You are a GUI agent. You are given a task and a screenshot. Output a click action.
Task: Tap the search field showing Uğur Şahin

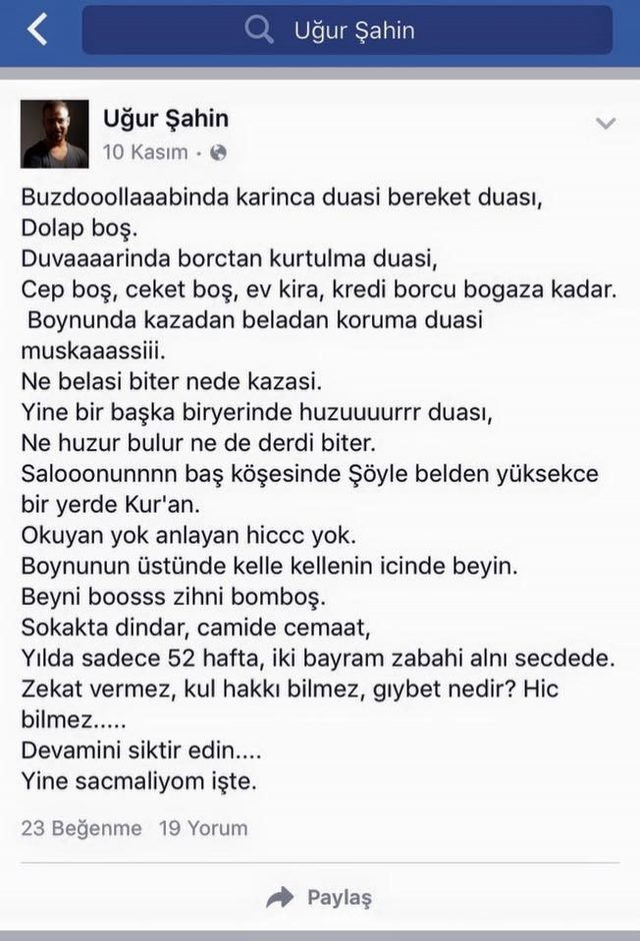point(347,30)
